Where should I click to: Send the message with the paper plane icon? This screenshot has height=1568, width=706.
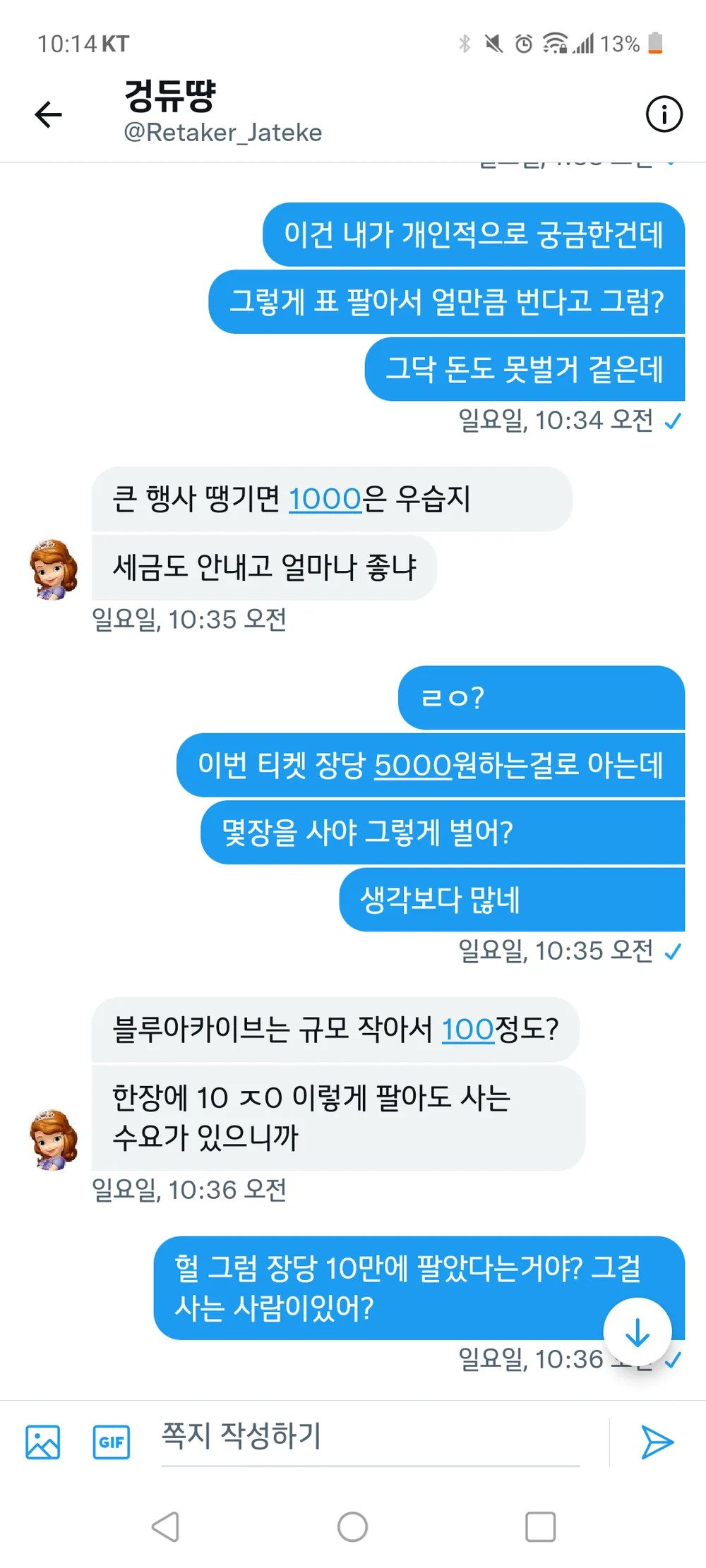coord(657,1442)
